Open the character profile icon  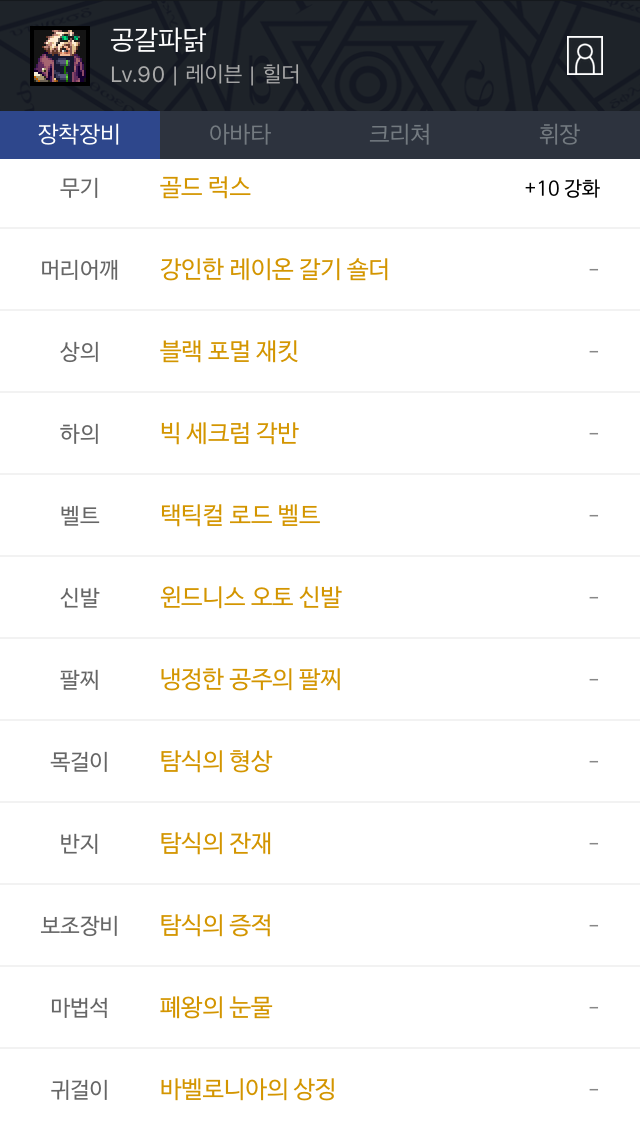pyautogui.click(x=585, y=56)
